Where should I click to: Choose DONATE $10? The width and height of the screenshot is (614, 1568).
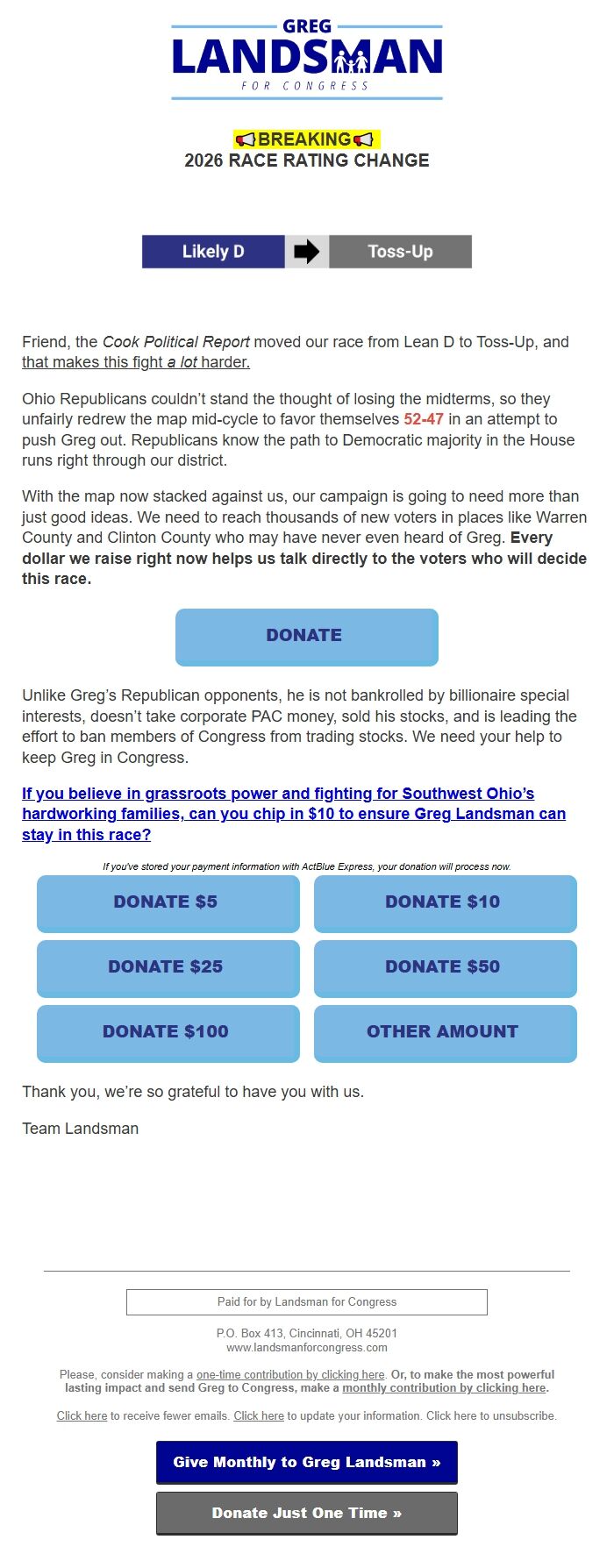tap(445, 902)
